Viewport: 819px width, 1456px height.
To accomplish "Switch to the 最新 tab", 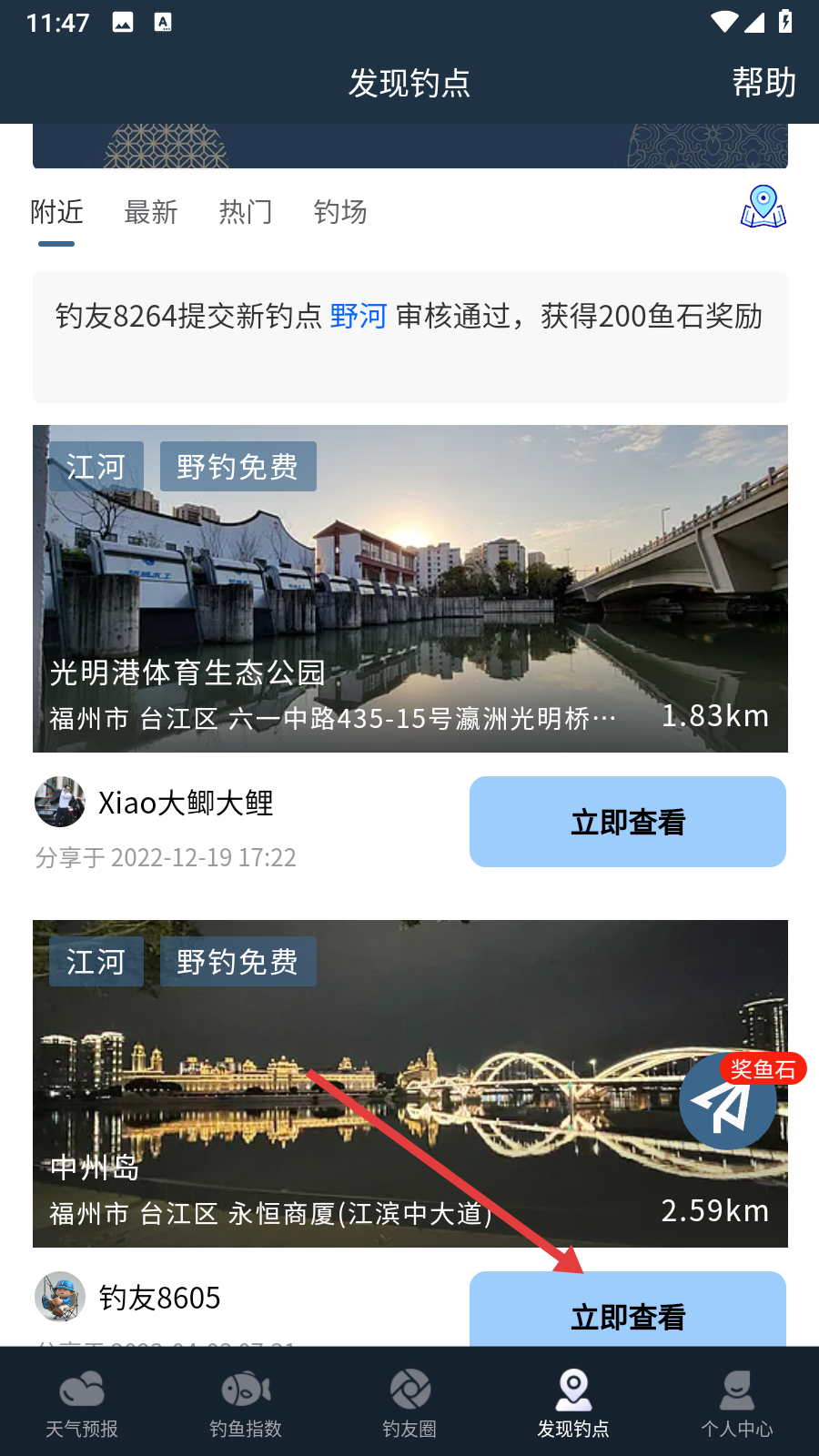I will coord(150,212).
